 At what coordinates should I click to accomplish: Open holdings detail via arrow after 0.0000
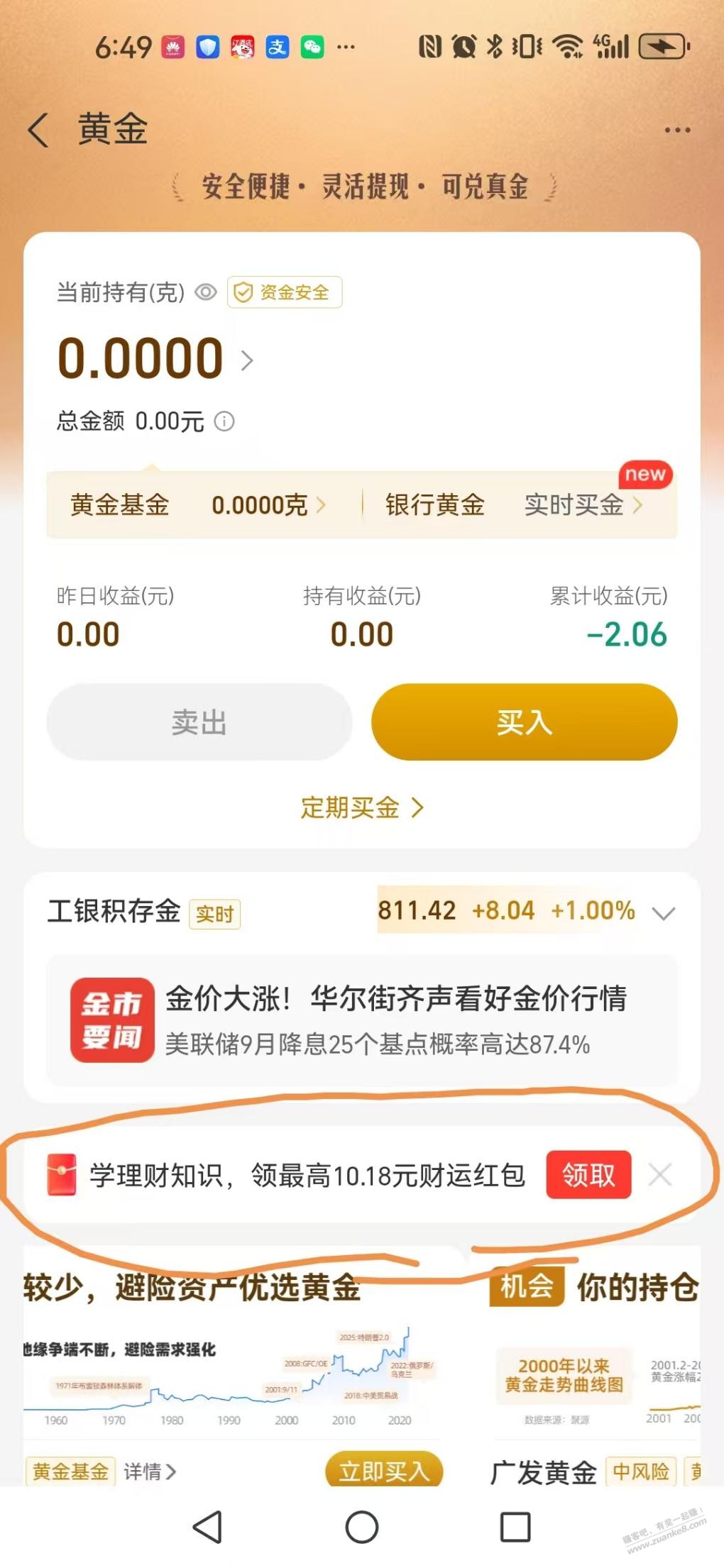pos(248,360)
